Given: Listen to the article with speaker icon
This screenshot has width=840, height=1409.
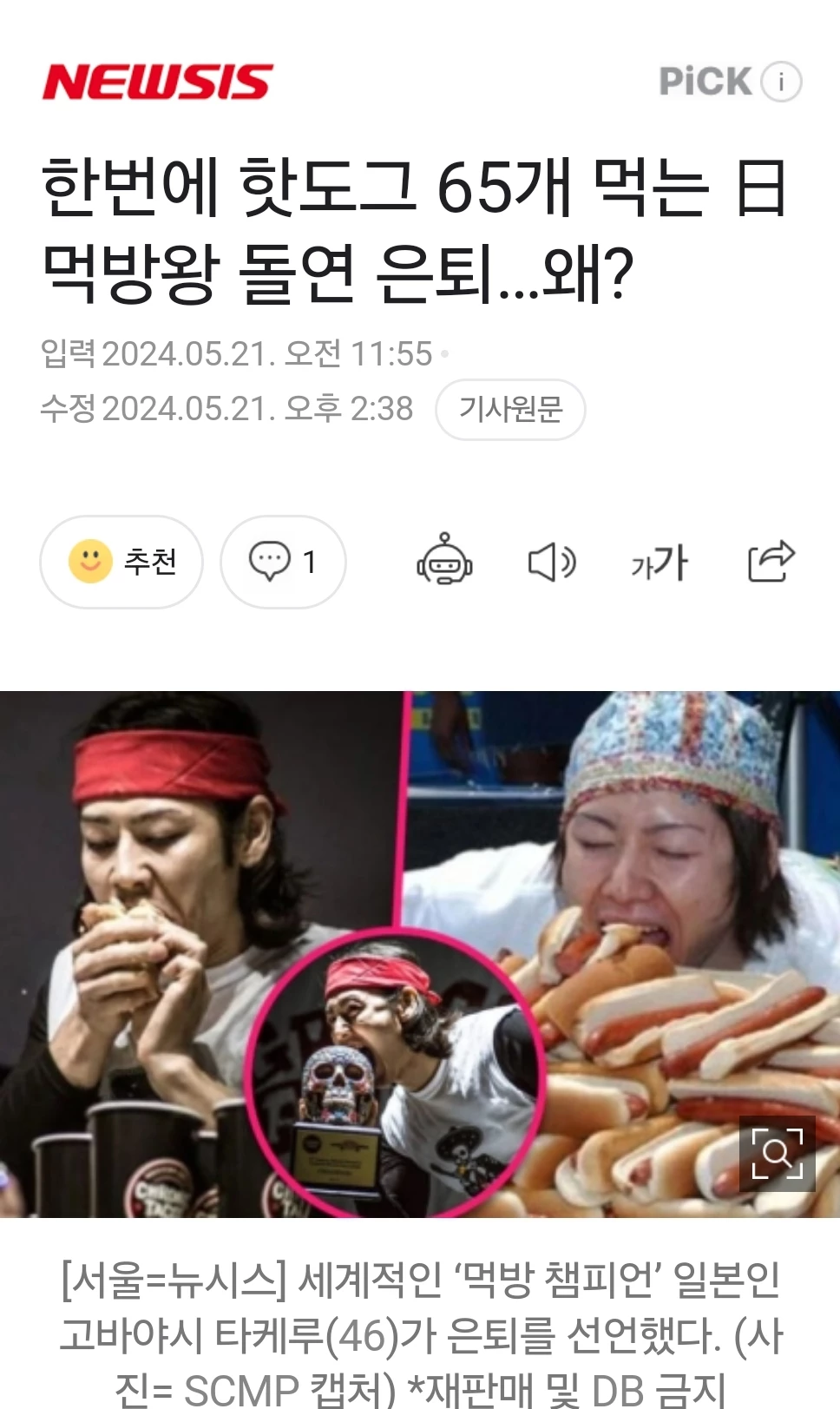Looking at the screenshot, I should point(552,562).
